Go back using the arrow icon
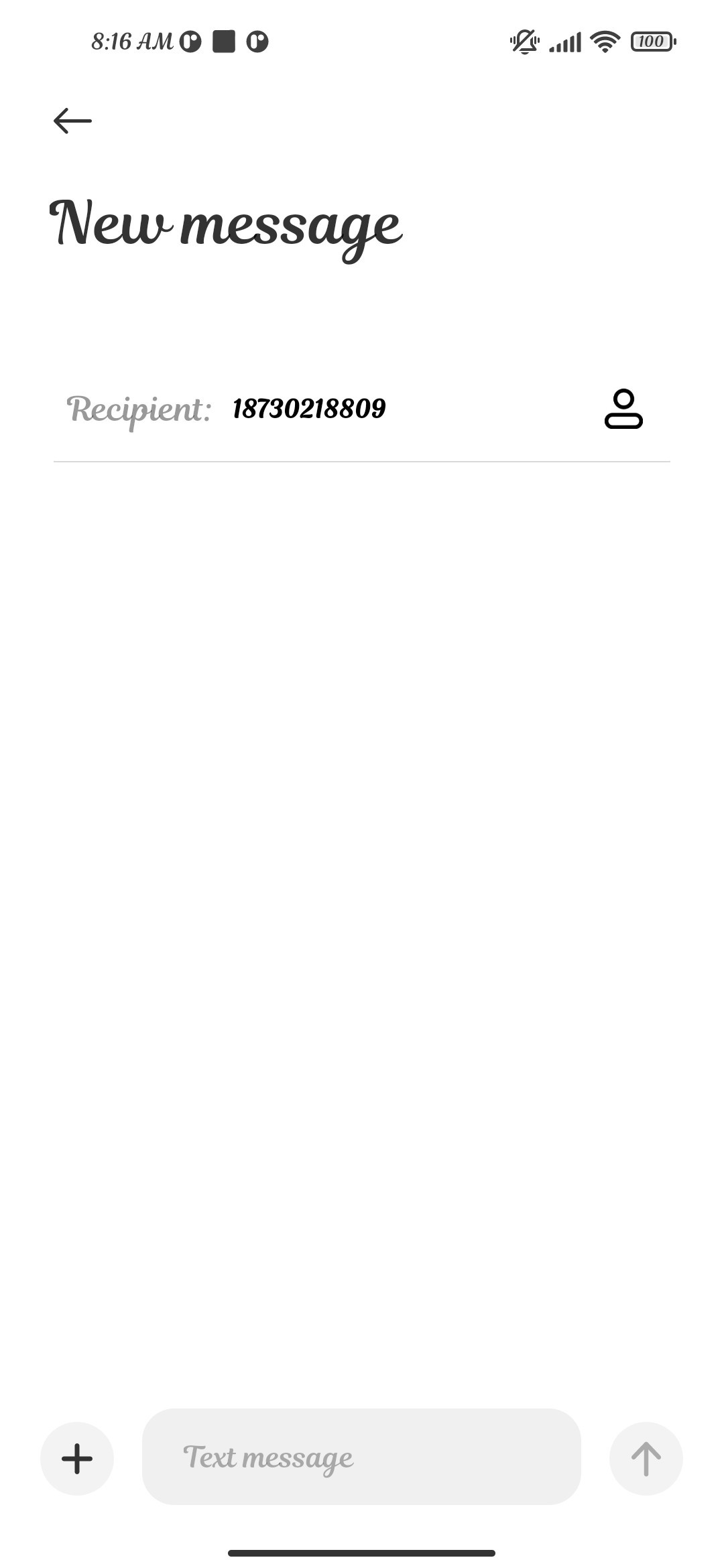 tap(72, 121)
